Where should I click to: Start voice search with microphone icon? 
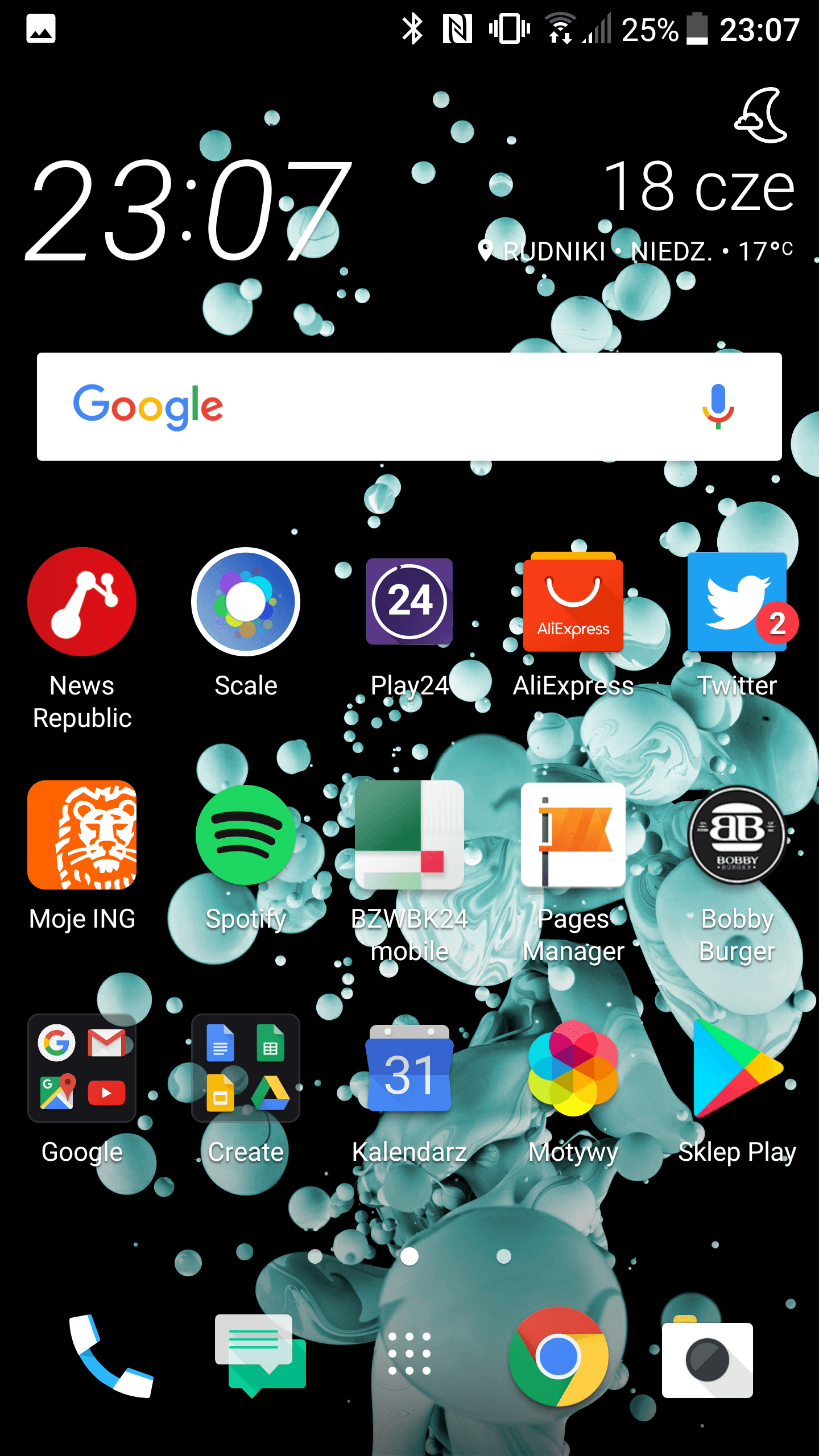(x=718, y=406)
